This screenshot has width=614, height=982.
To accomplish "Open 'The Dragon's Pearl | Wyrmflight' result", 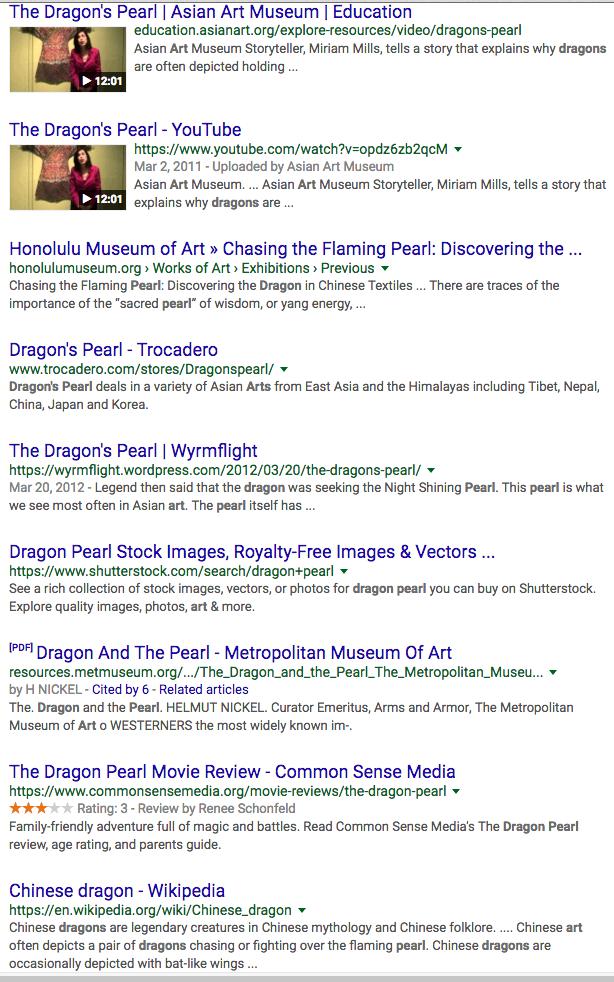I will click(x=133, y=451).
